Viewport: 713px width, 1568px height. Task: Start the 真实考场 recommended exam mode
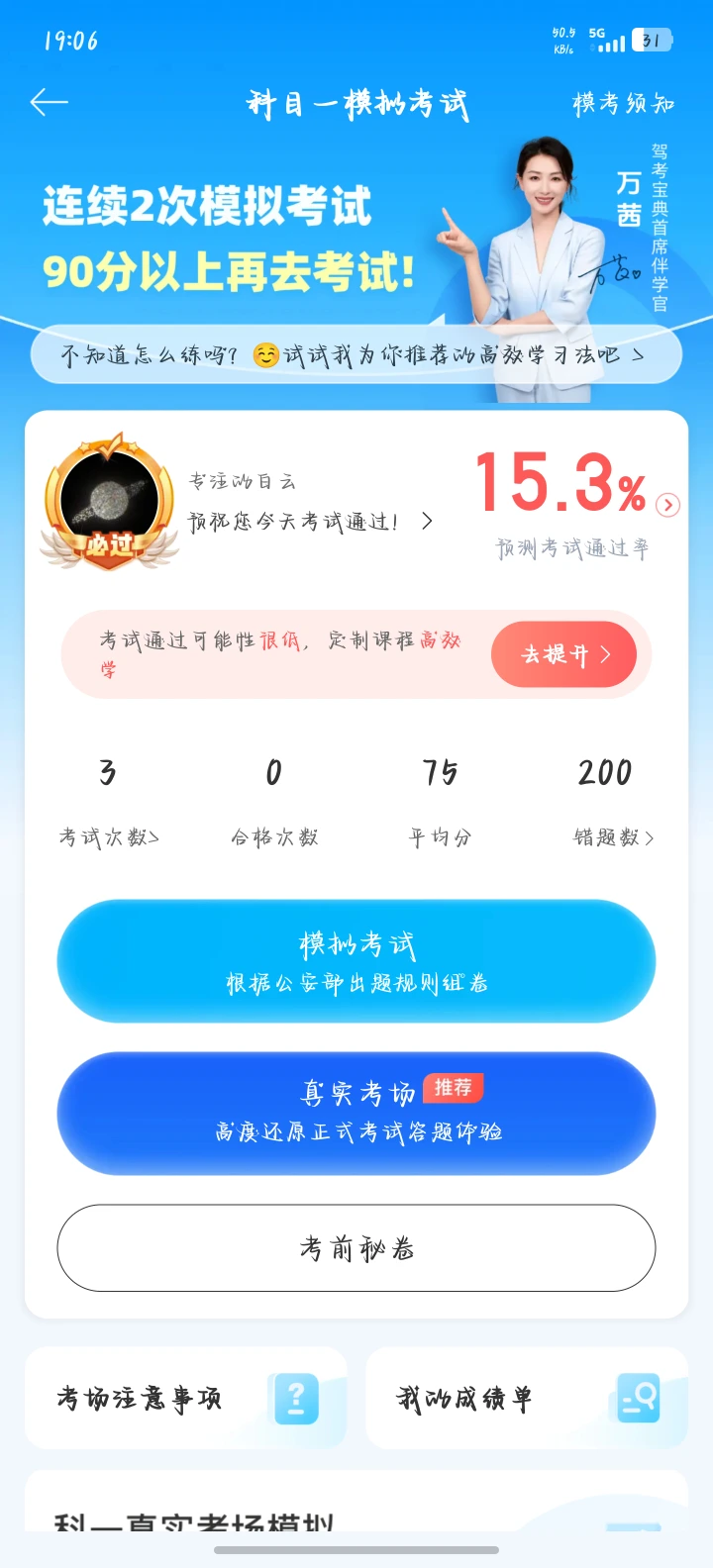point(356,1112)
